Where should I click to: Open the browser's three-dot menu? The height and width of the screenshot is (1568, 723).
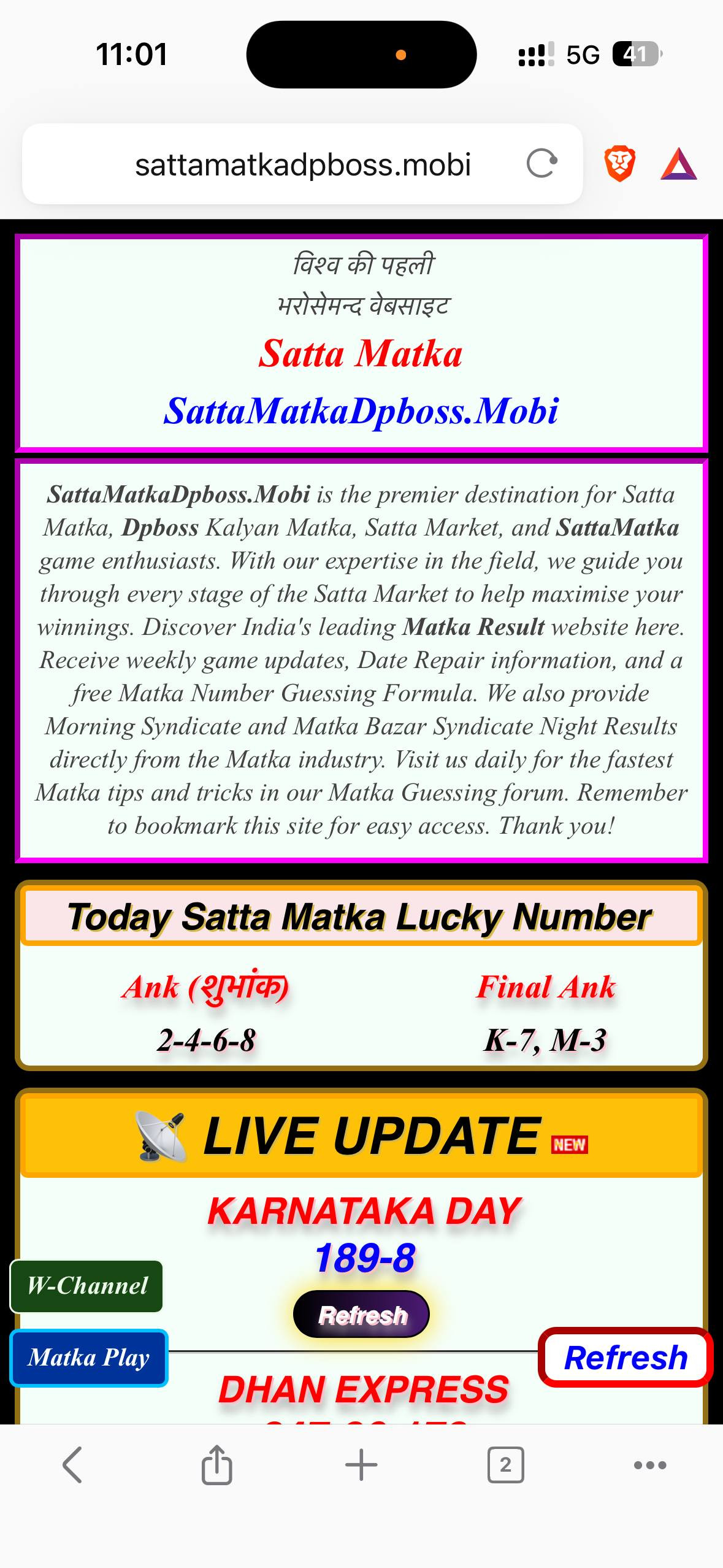pyautogui.click(x=650, y=1465)
